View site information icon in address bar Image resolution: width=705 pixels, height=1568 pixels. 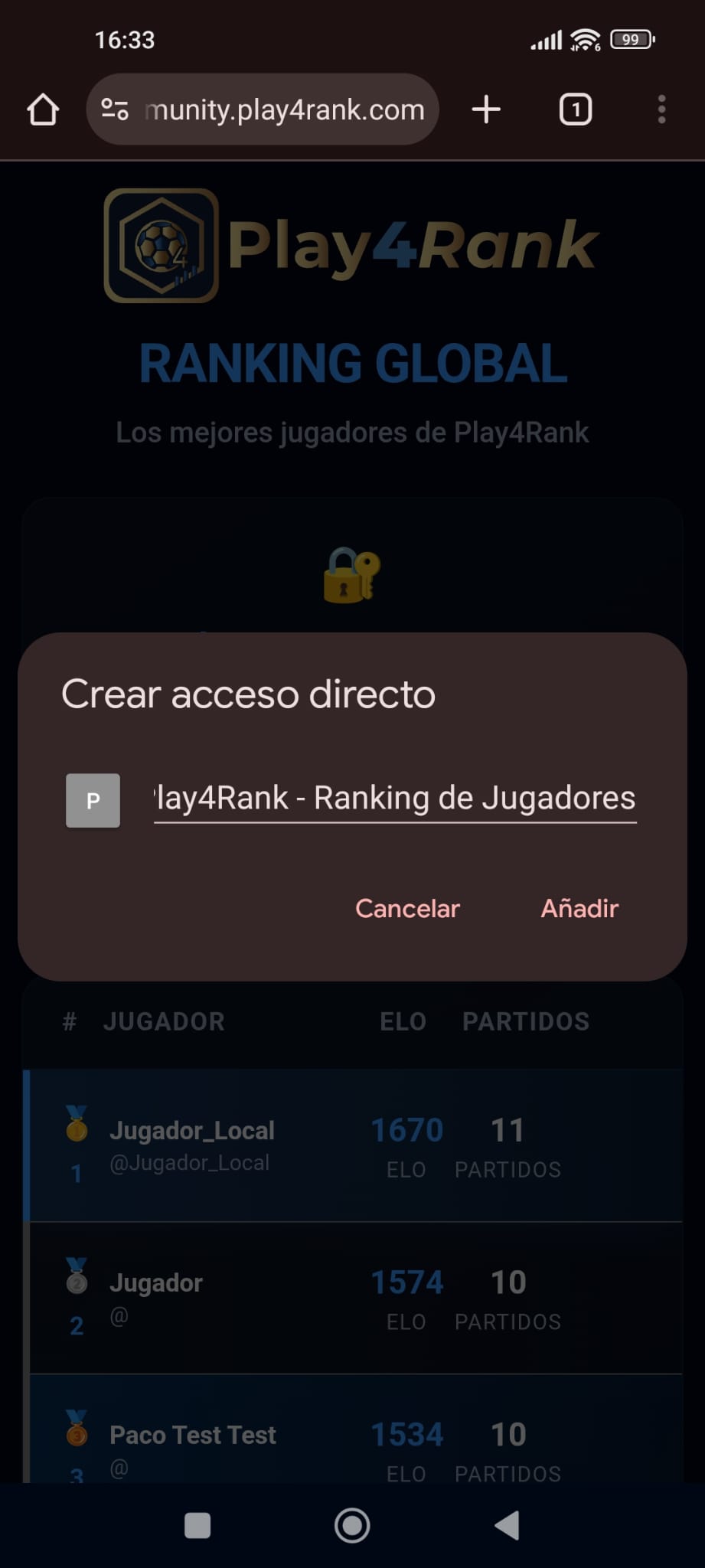[x=115, y=109]
